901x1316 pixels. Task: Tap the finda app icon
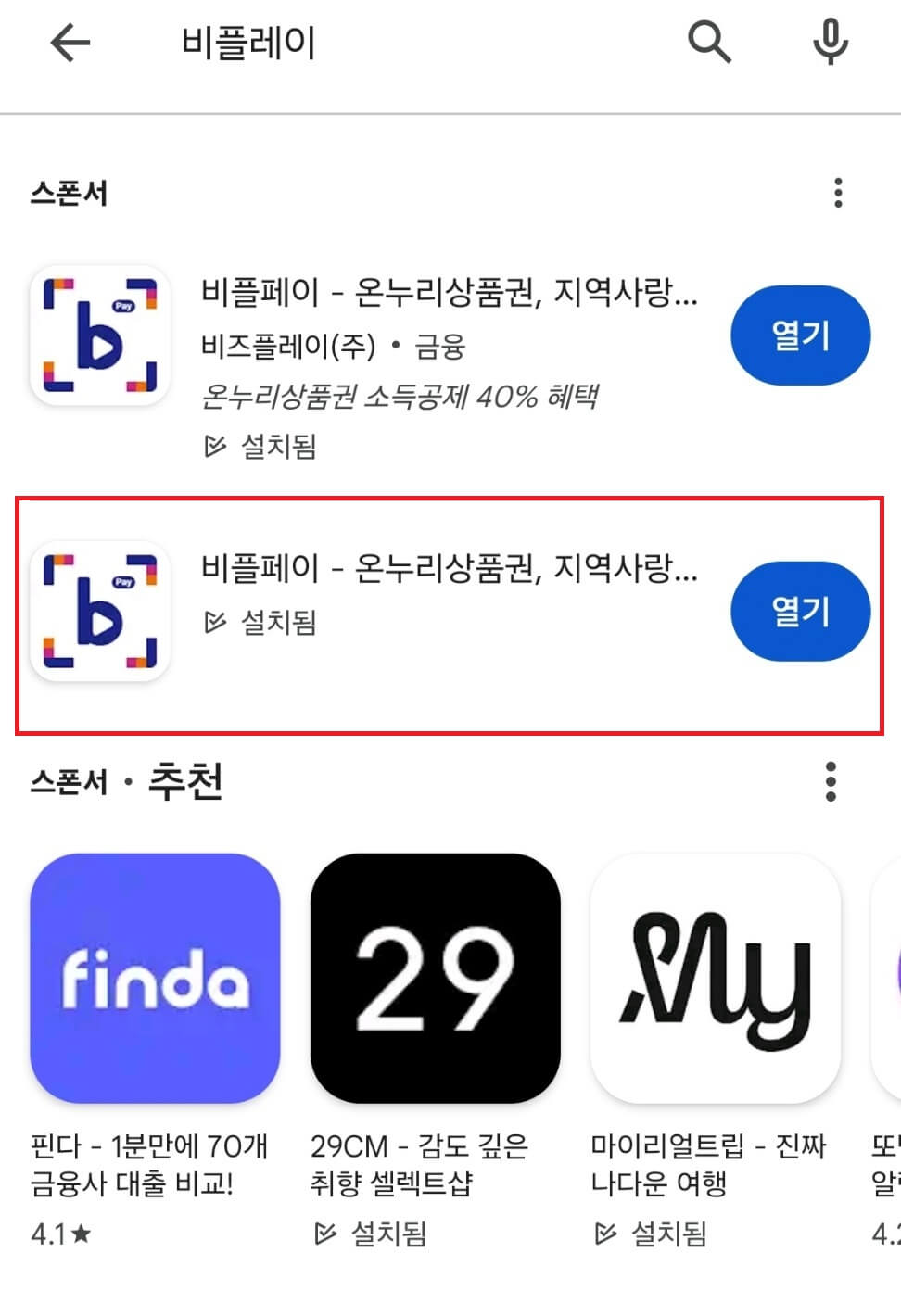click(155, 978)
